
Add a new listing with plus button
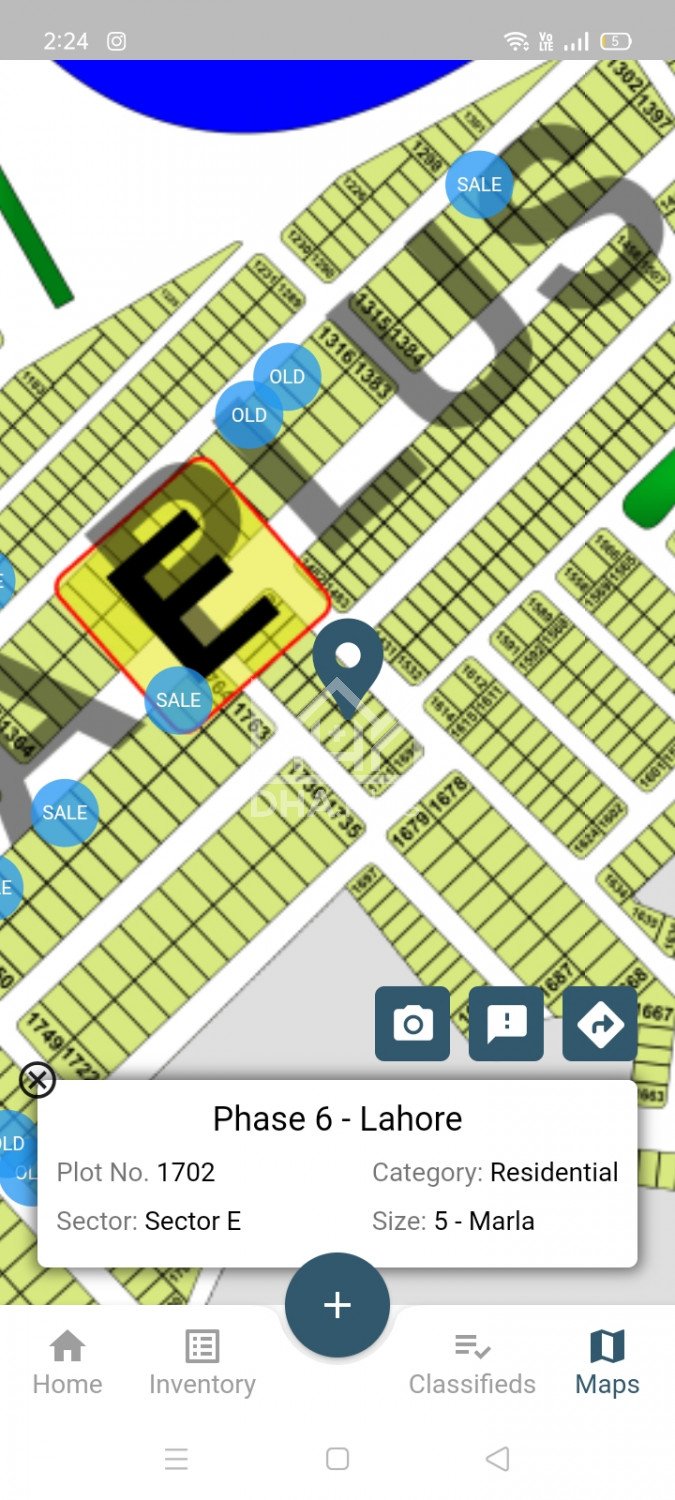point(337,1305)
